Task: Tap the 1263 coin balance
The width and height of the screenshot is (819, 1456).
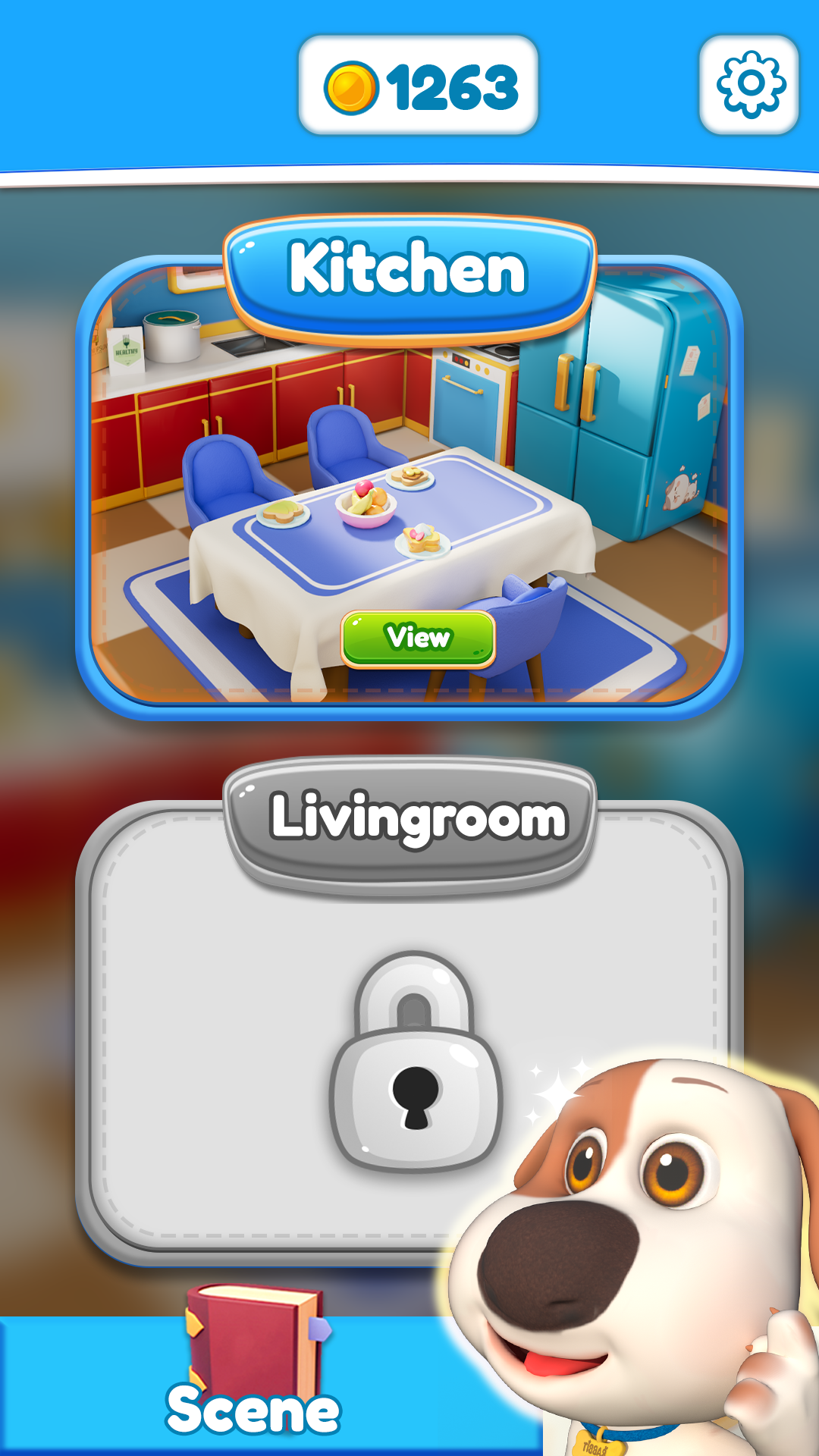Action: (x=419, y=86)
